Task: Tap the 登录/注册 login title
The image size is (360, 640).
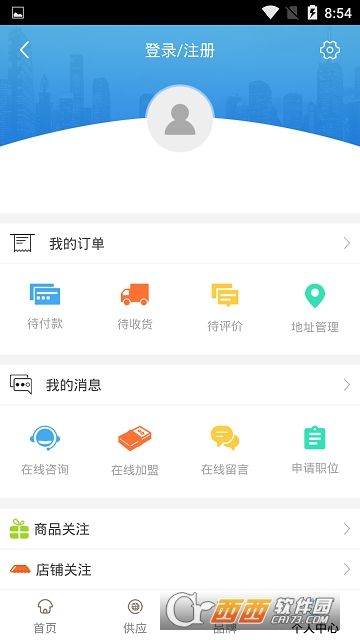Action: [x=180, y=51]
